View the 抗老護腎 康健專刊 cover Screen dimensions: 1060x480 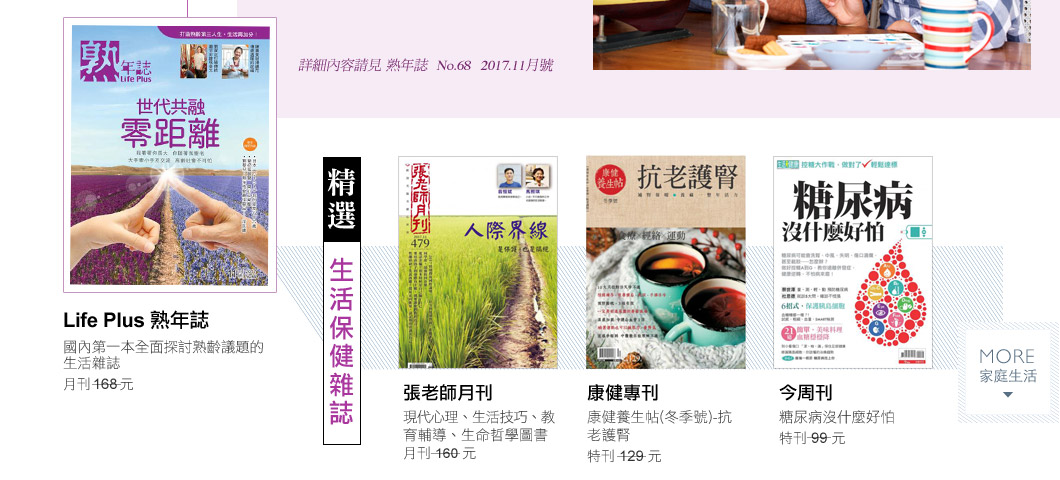pyautogui.click(x=665, y=262)
